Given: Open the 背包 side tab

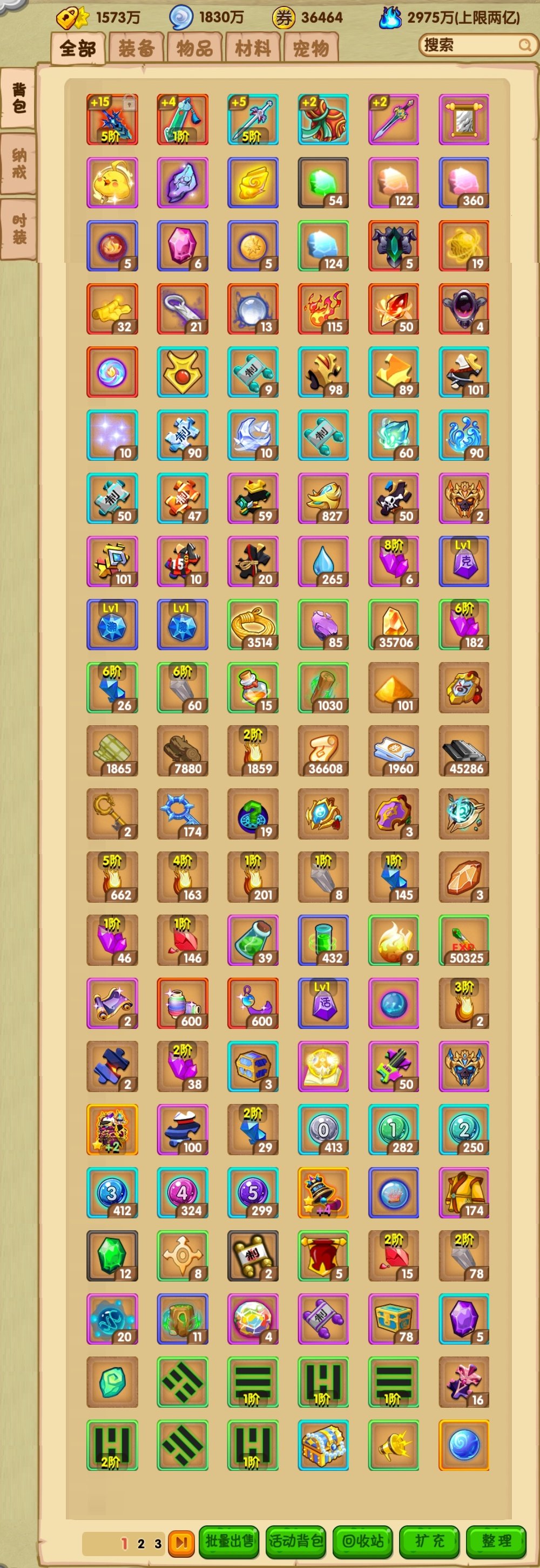Looking at the screenshot, I should 19,98.
